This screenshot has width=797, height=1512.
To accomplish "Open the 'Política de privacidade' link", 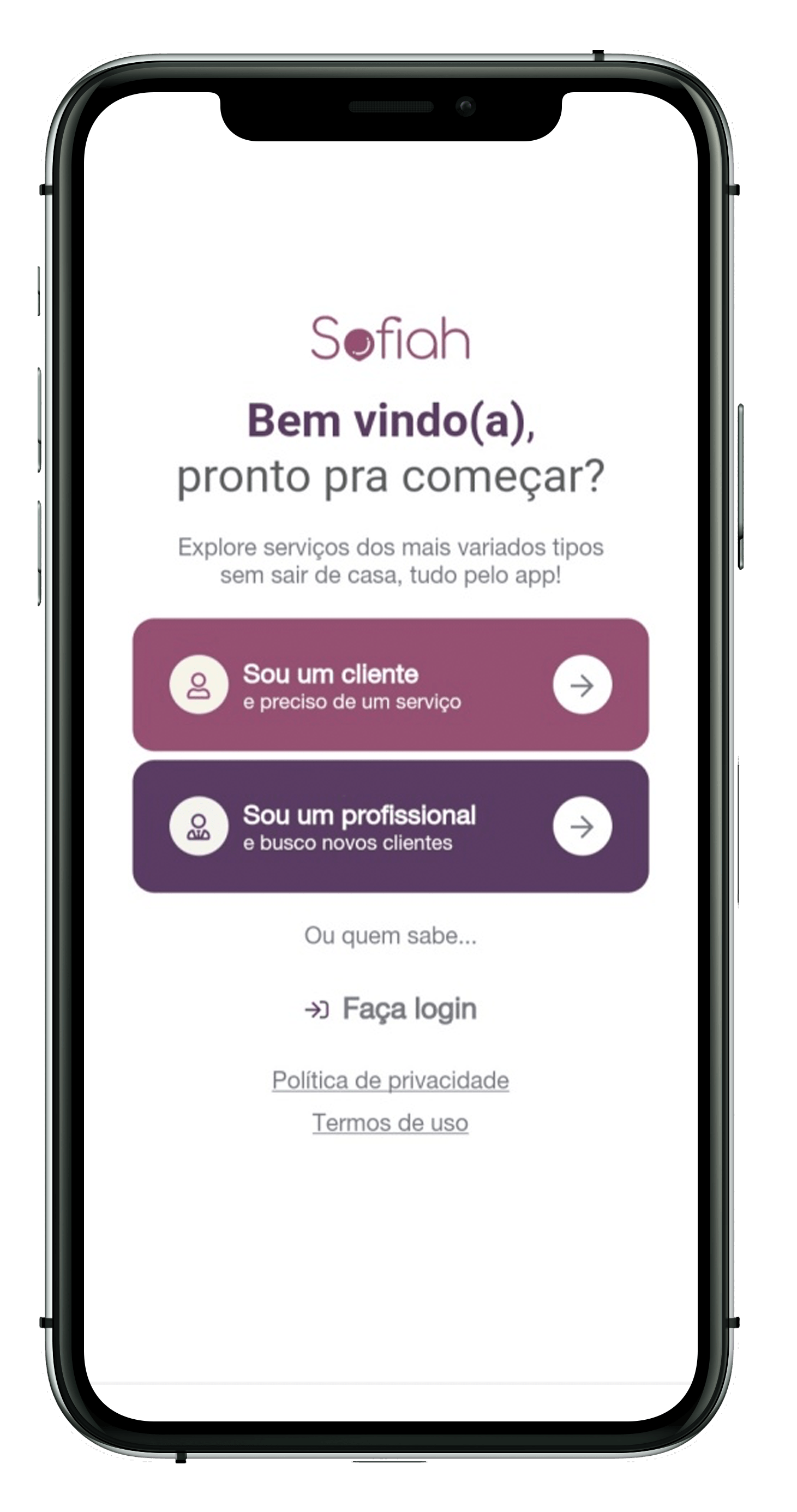I will (x=390, y=1080).
